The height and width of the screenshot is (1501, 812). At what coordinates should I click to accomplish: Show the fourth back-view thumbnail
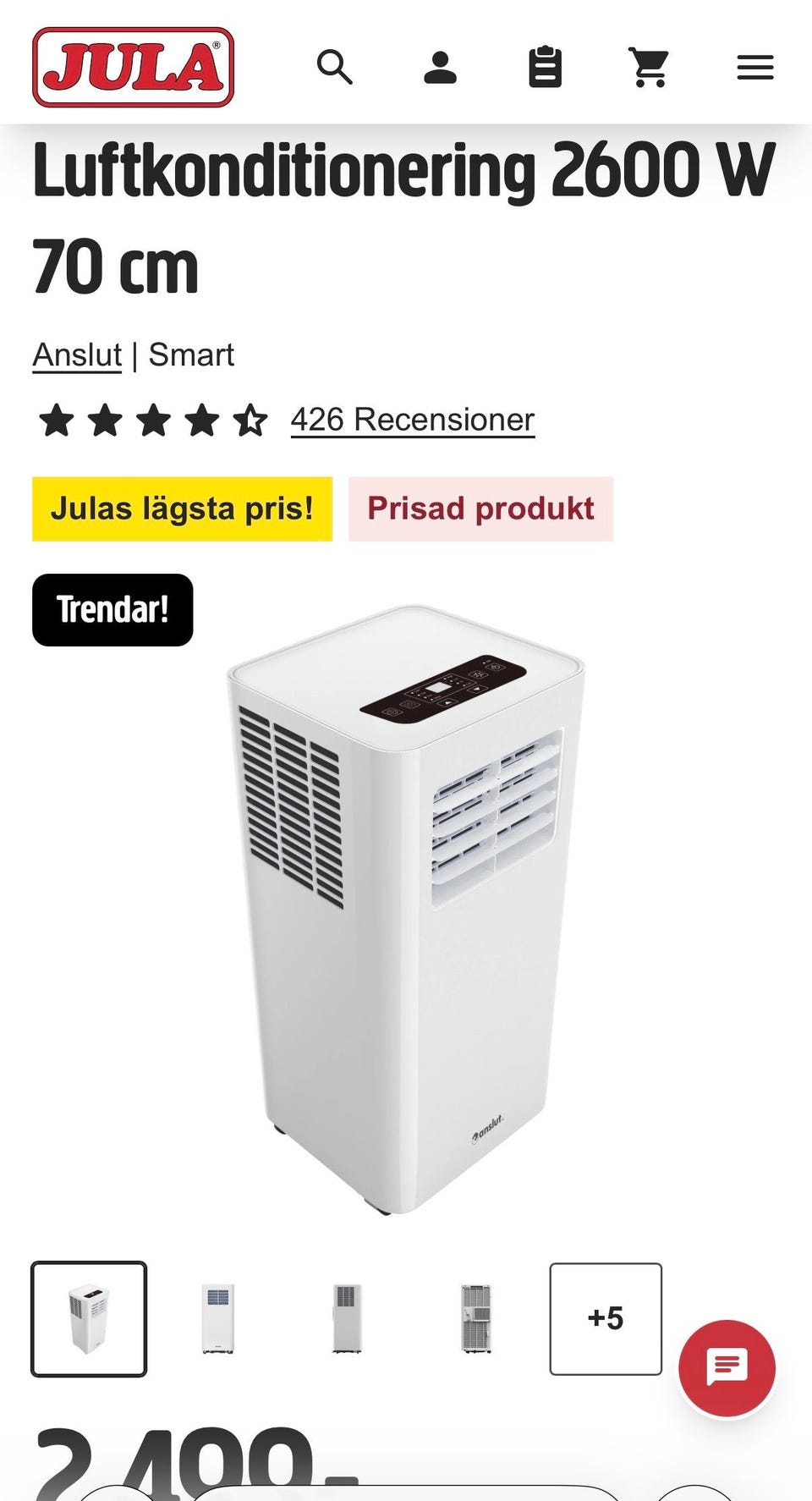[476, 1318]
